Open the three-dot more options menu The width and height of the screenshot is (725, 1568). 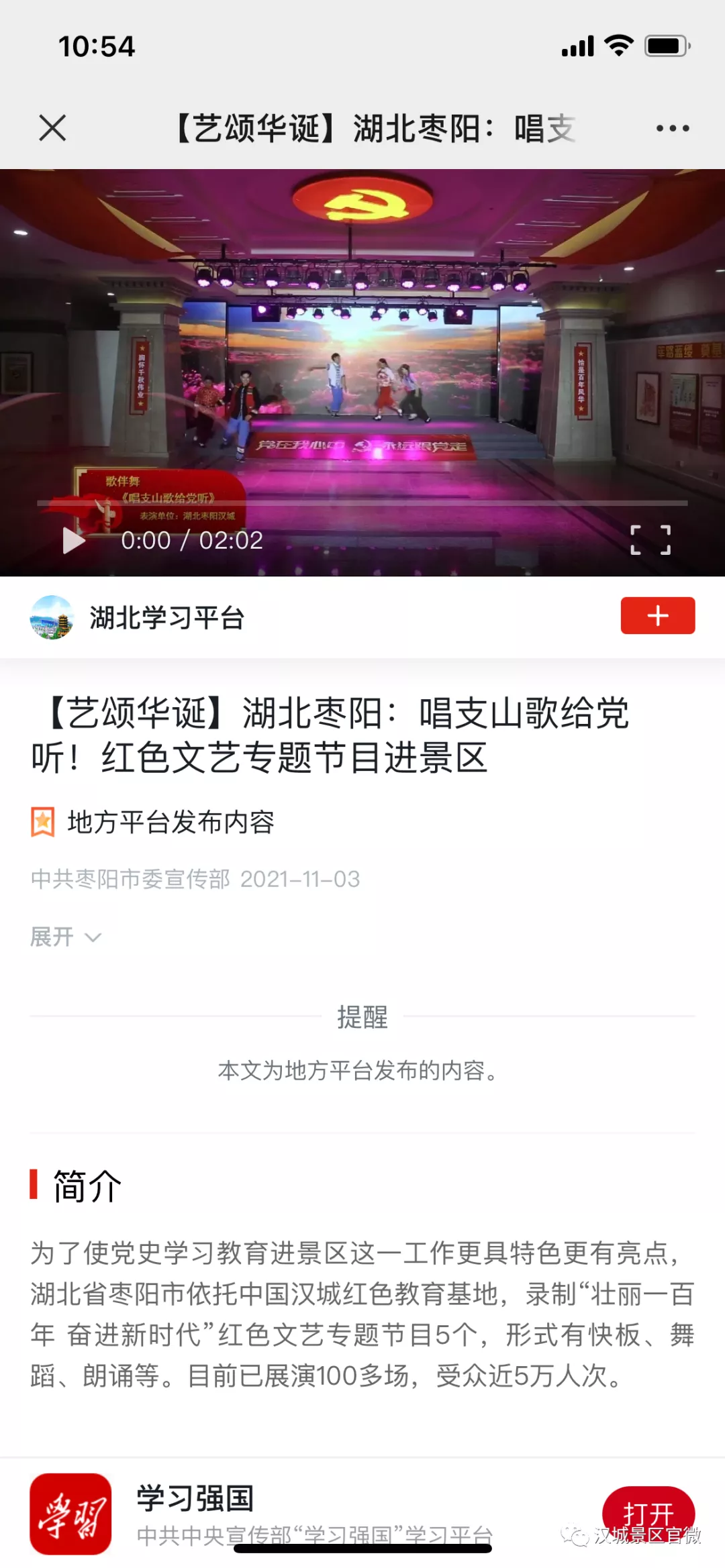(673, 128)
